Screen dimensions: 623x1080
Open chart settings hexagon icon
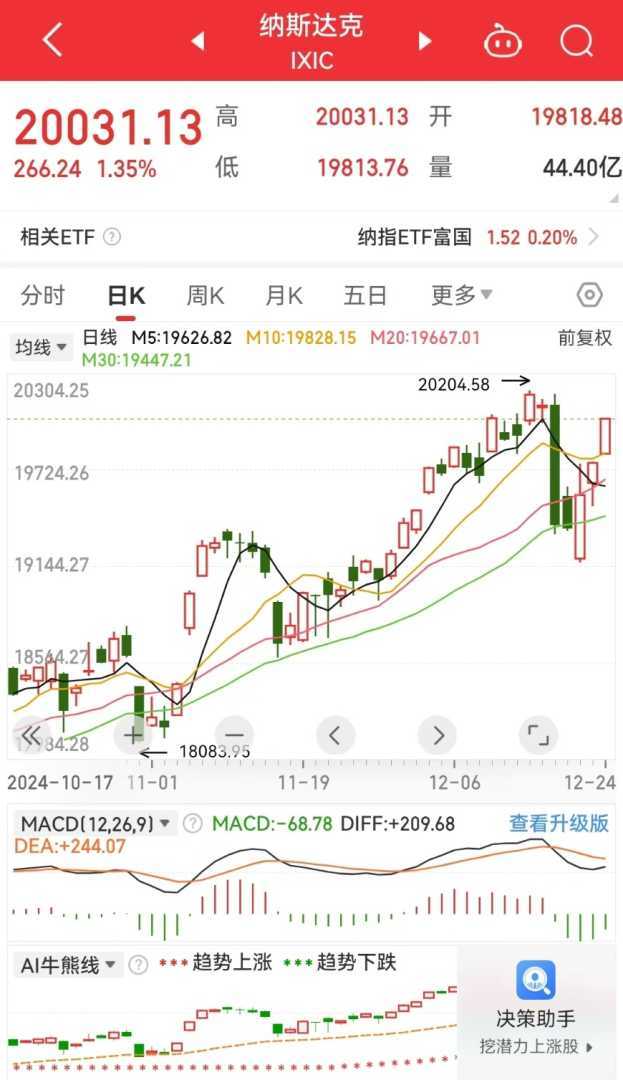coord(590,295)
